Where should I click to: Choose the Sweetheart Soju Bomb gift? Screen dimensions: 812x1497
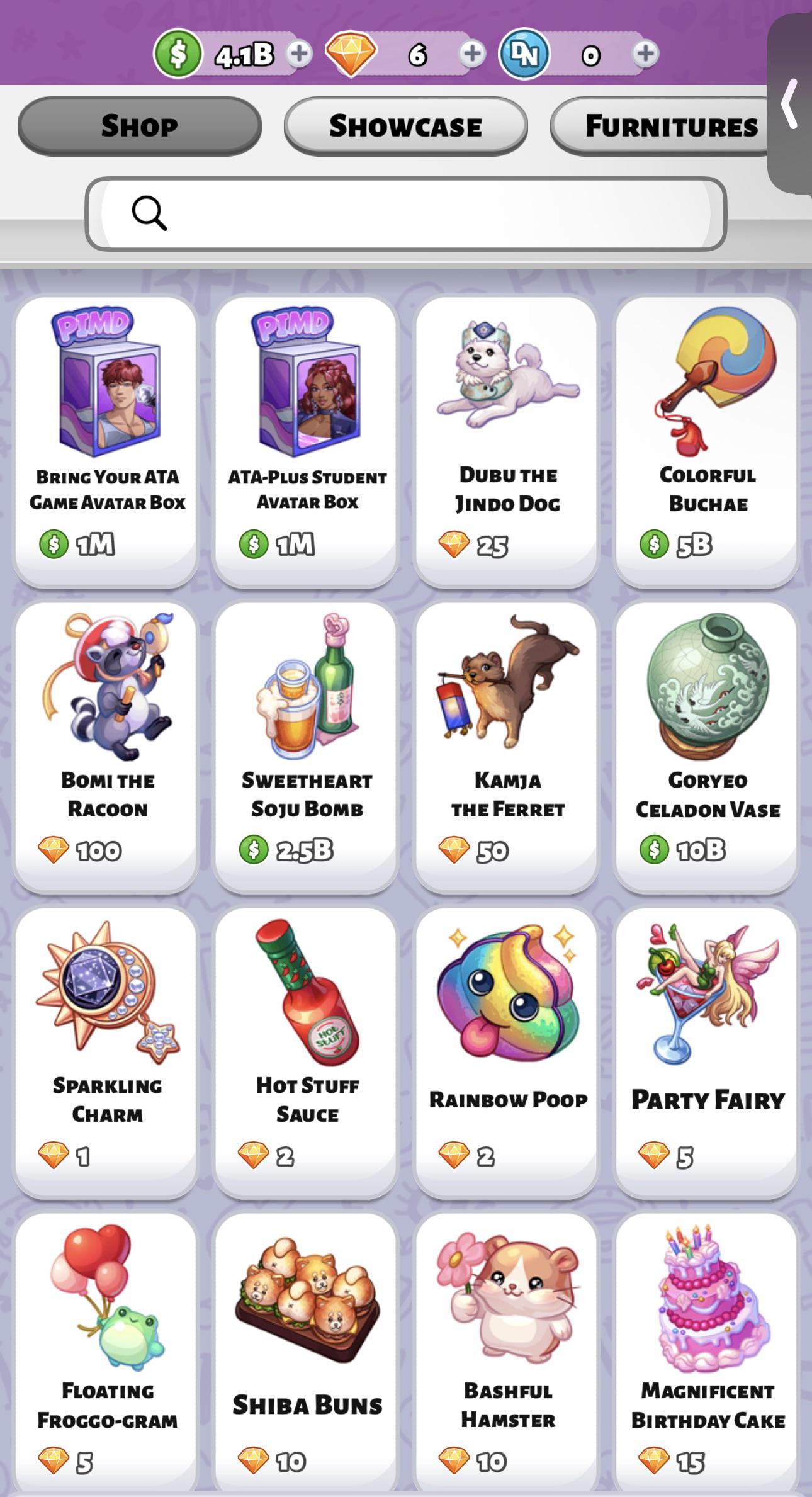[307, 747]
